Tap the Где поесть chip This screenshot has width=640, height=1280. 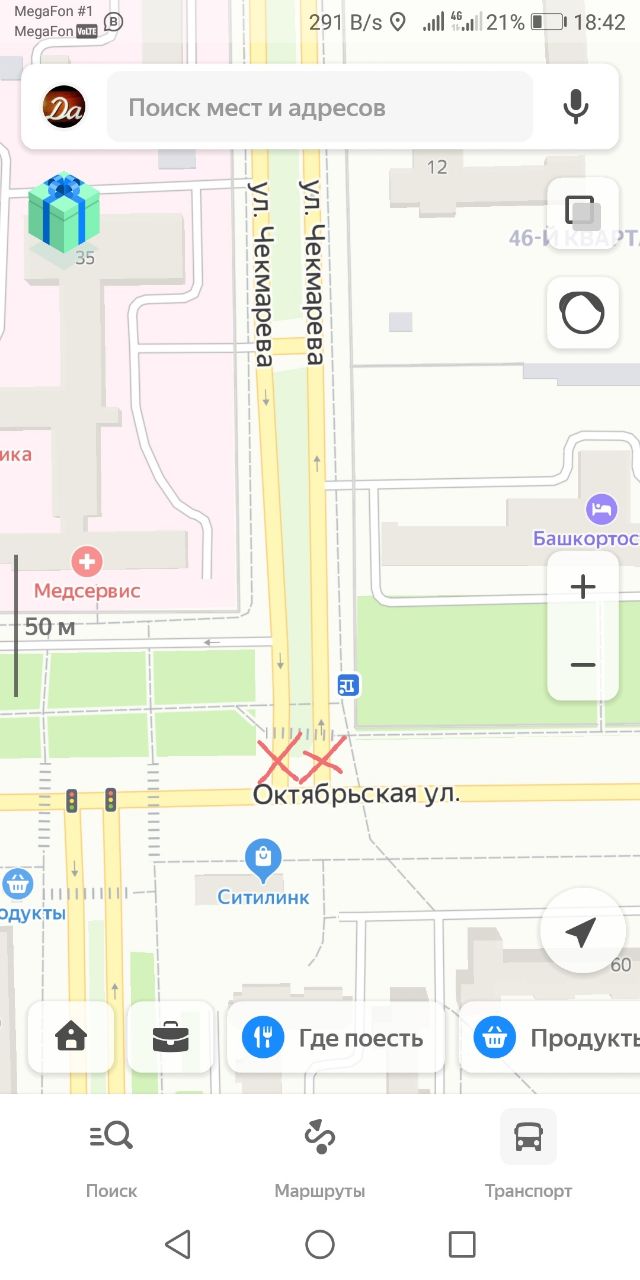point(336,1037)
